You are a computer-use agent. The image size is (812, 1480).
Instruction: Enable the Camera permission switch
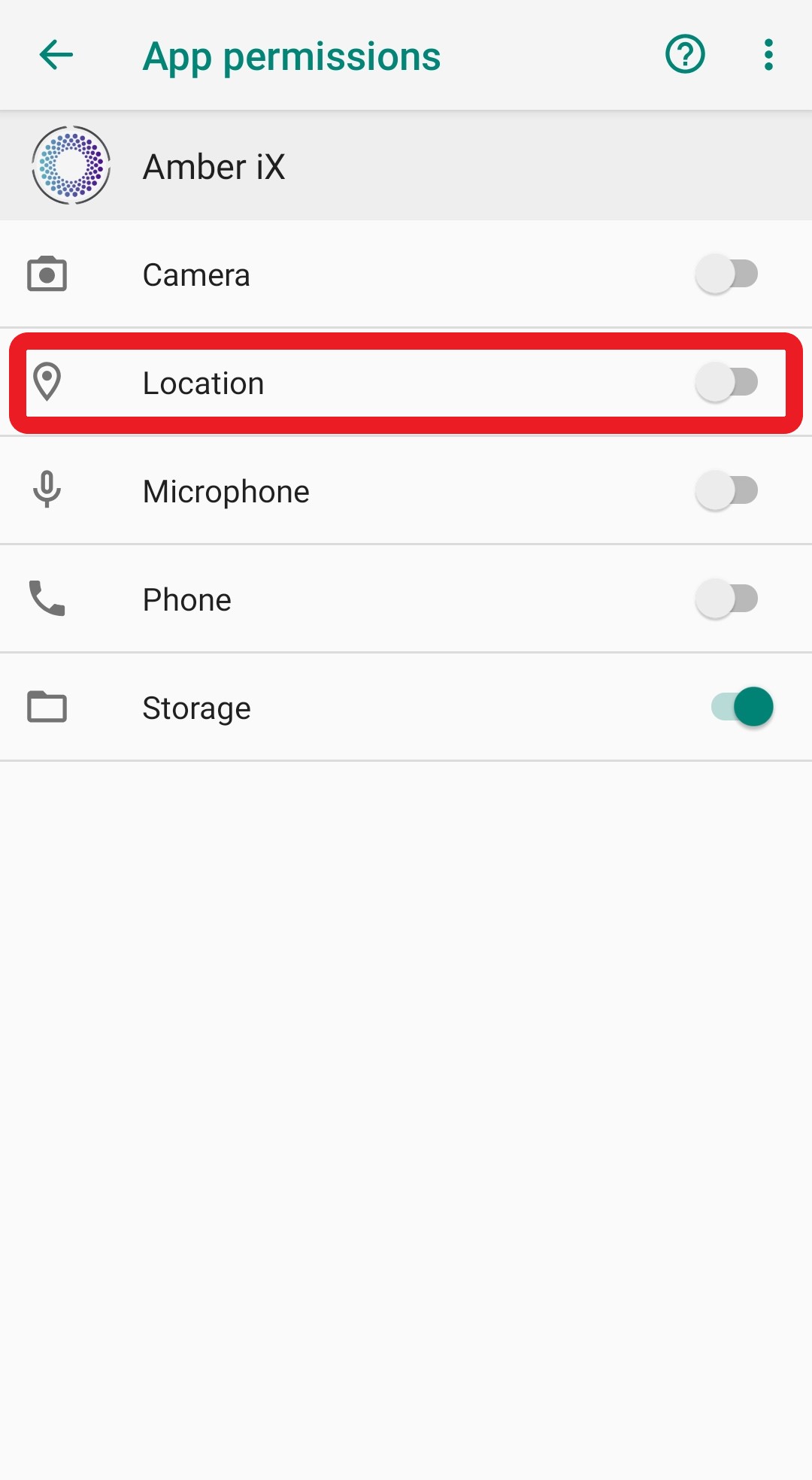(726, 274)
